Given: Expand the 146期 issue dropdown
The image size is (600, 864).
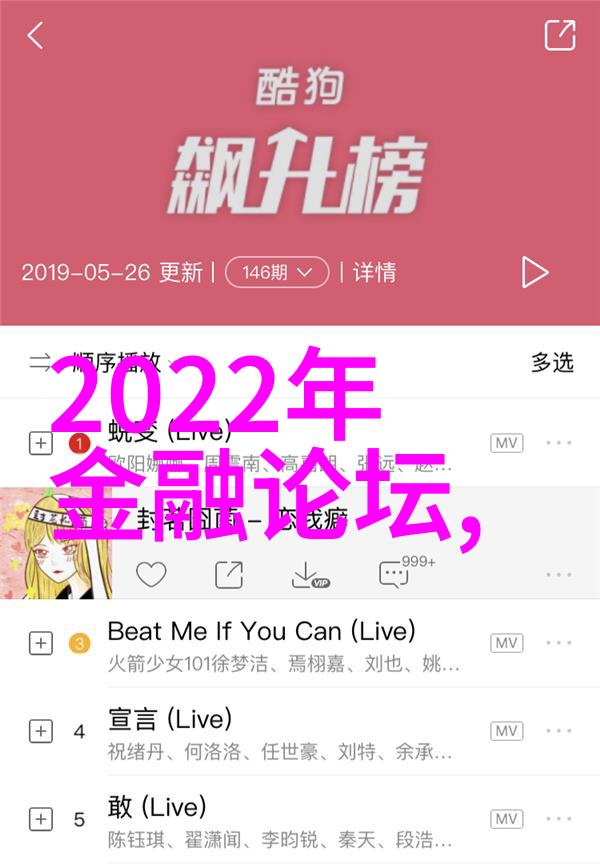Looking at the screenshot, I should [x=277, y=272].
